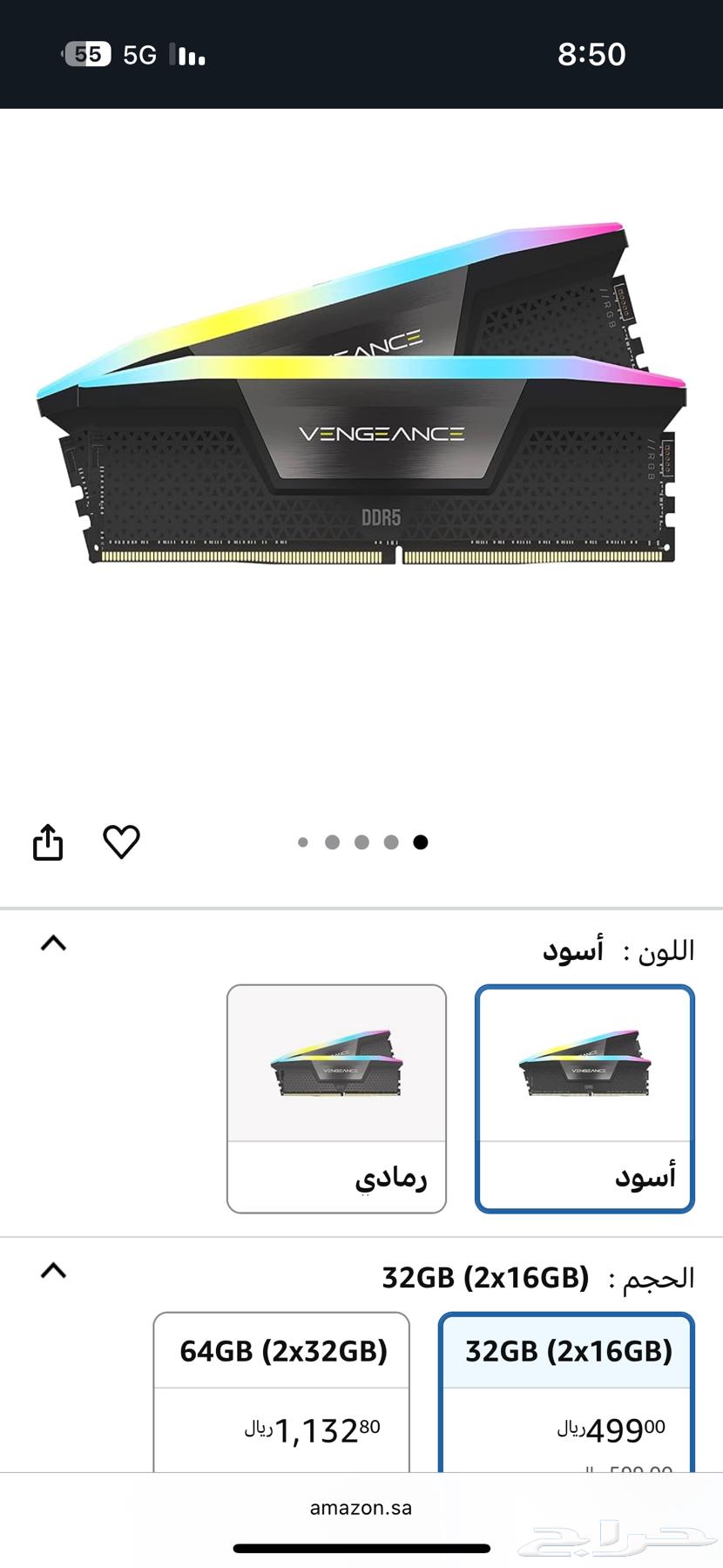Collapse the اللون color section
723x1568 pixels.
point(54,943)
